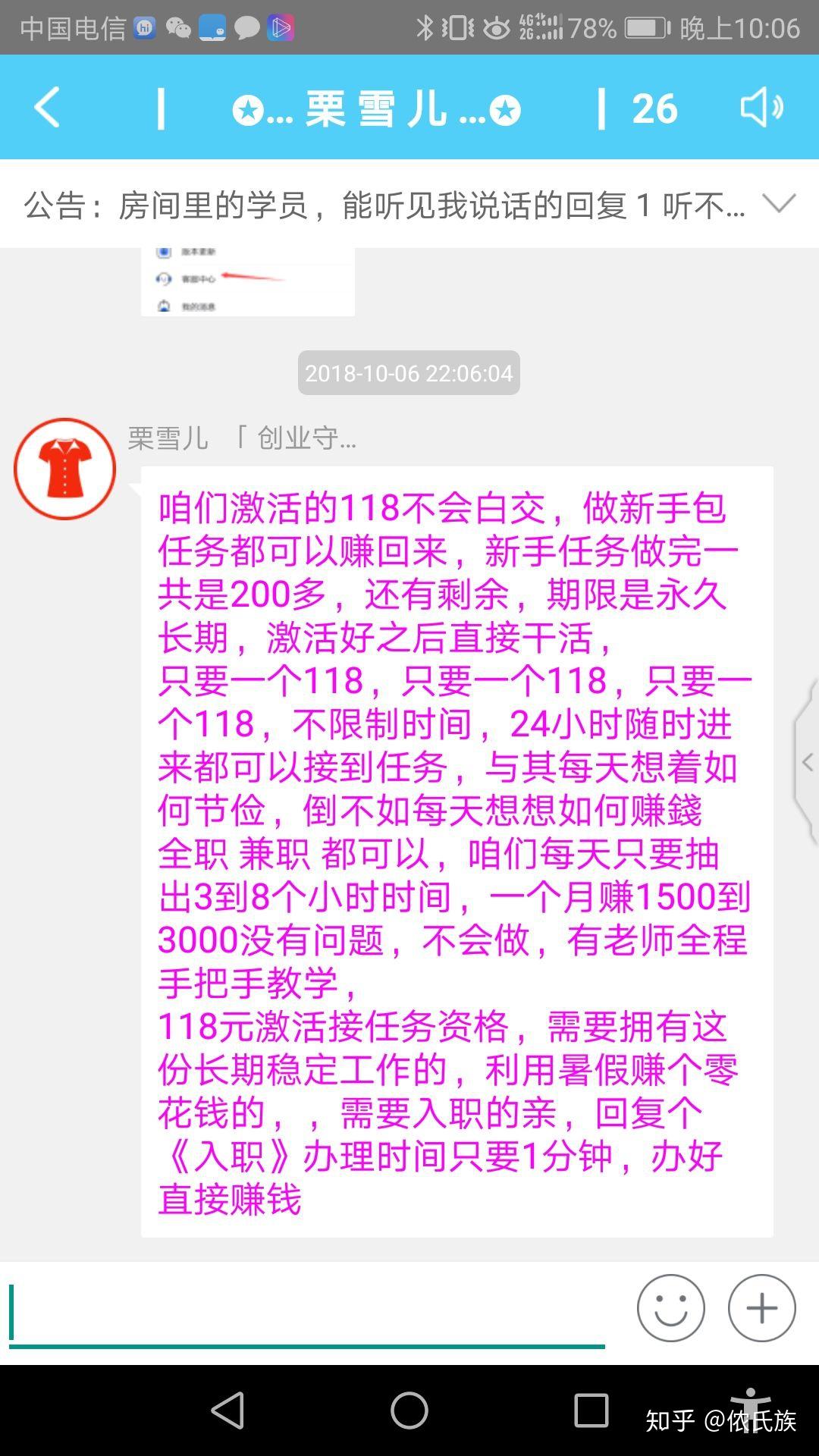This screenshot has width=819, height=1456.
Task: Open the plus attachment menu
Action: [761, 1308]
